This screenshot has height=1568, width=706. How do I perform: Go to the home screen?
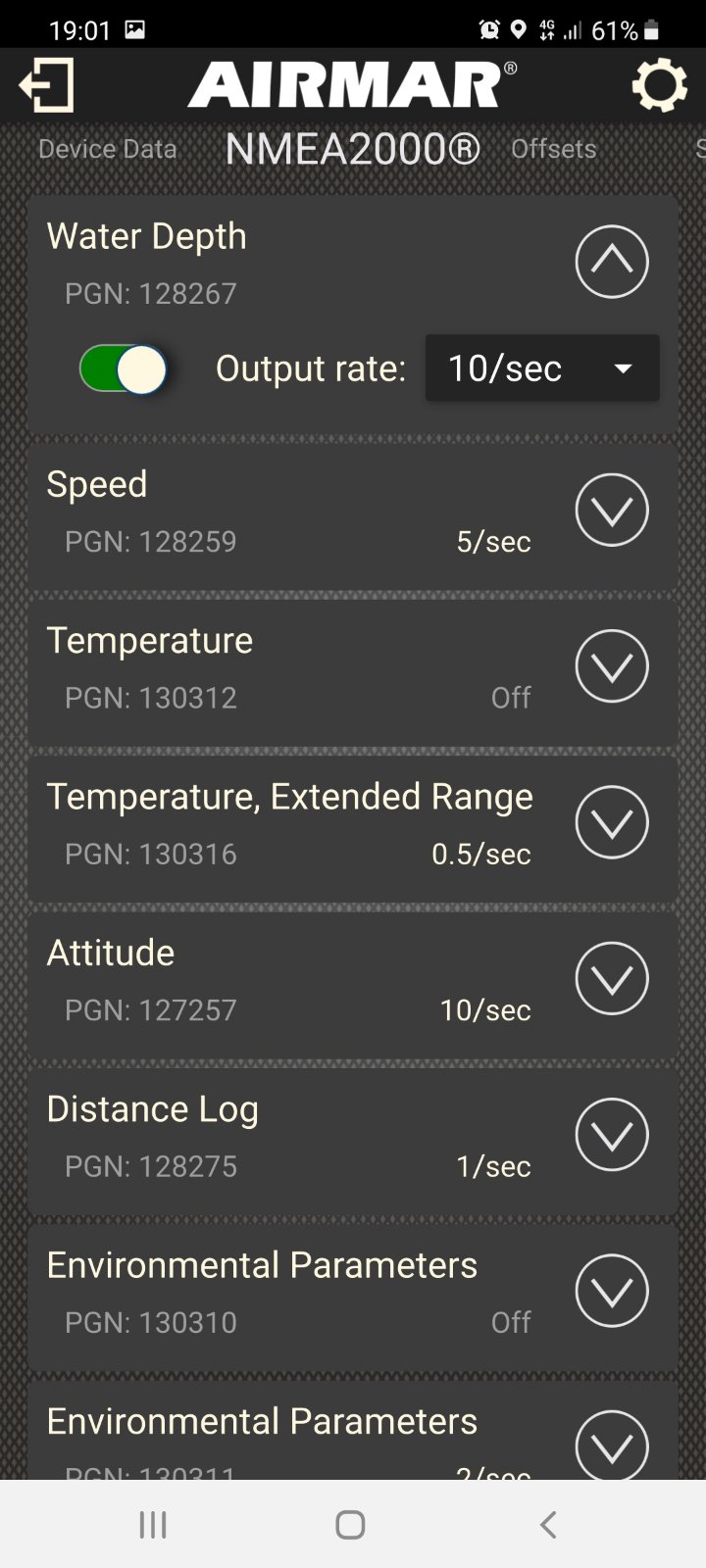coord(350,1525)
